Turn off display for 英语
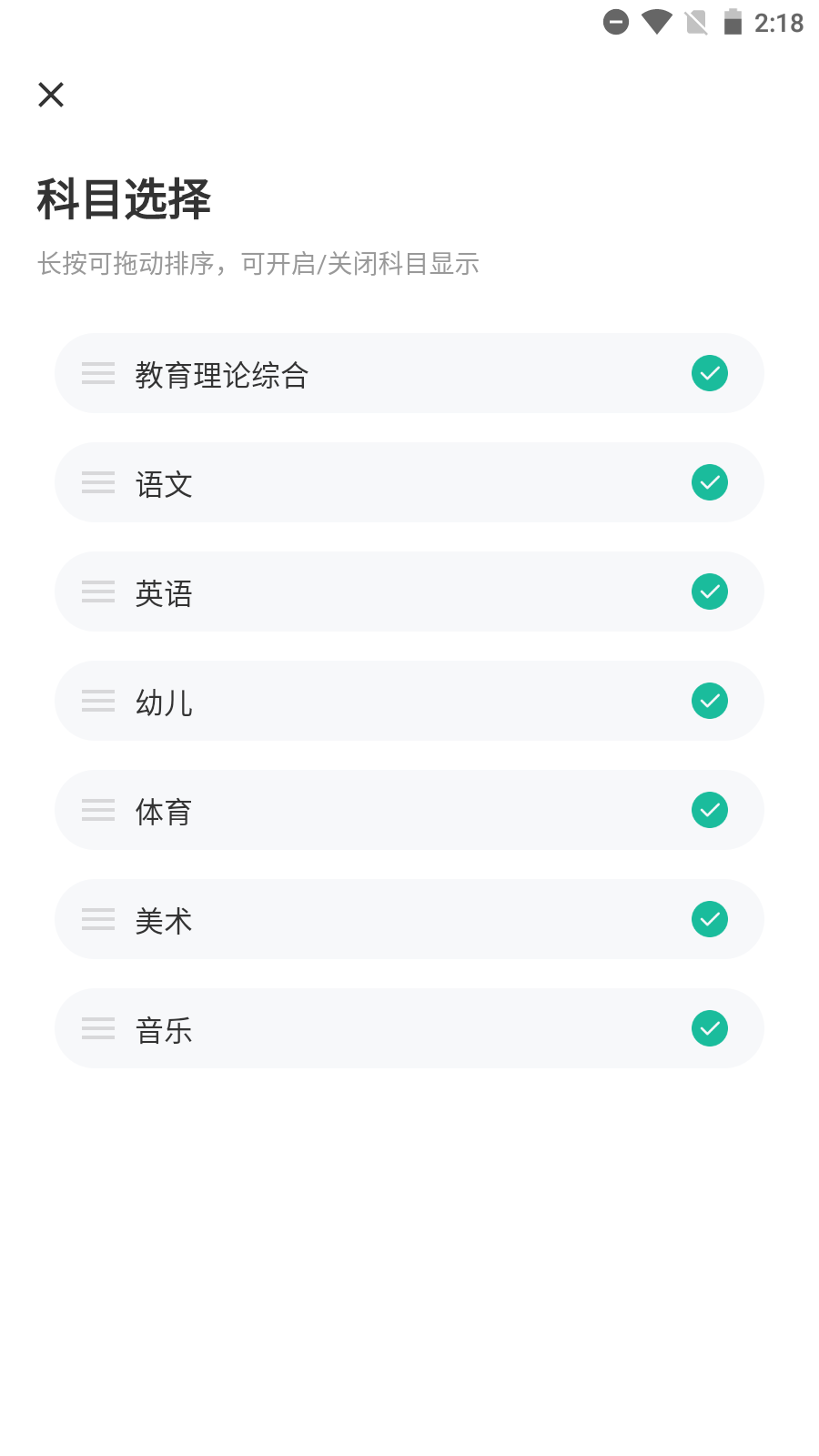This screenshot has height=1456, width=819. [710, 592]
